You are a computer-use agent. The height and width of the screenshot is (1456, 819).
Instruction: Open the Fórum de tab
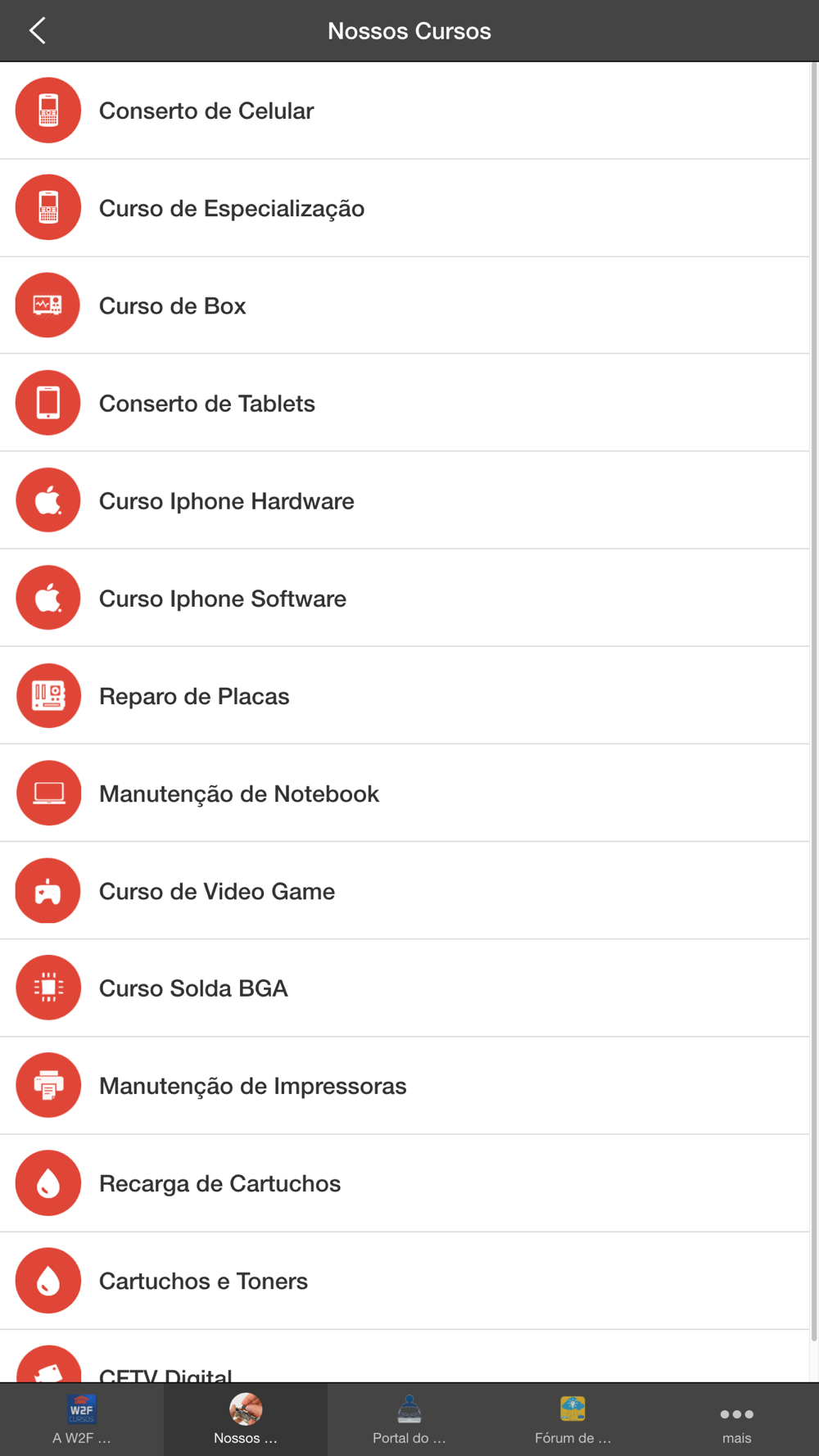[573, 1419]
